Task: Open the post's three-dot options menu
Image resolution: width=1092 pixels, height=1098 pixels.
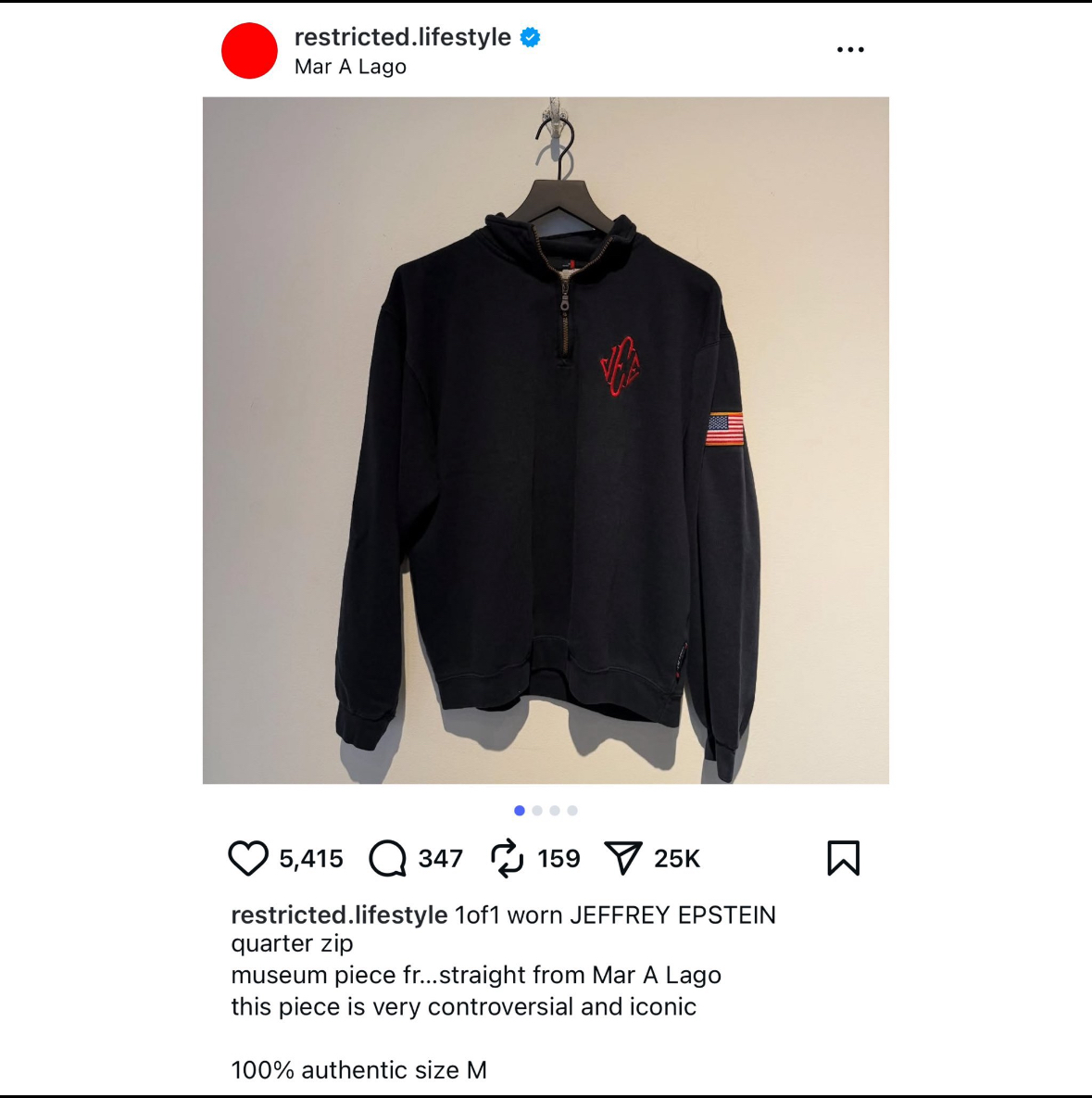Action: (849, 50)
